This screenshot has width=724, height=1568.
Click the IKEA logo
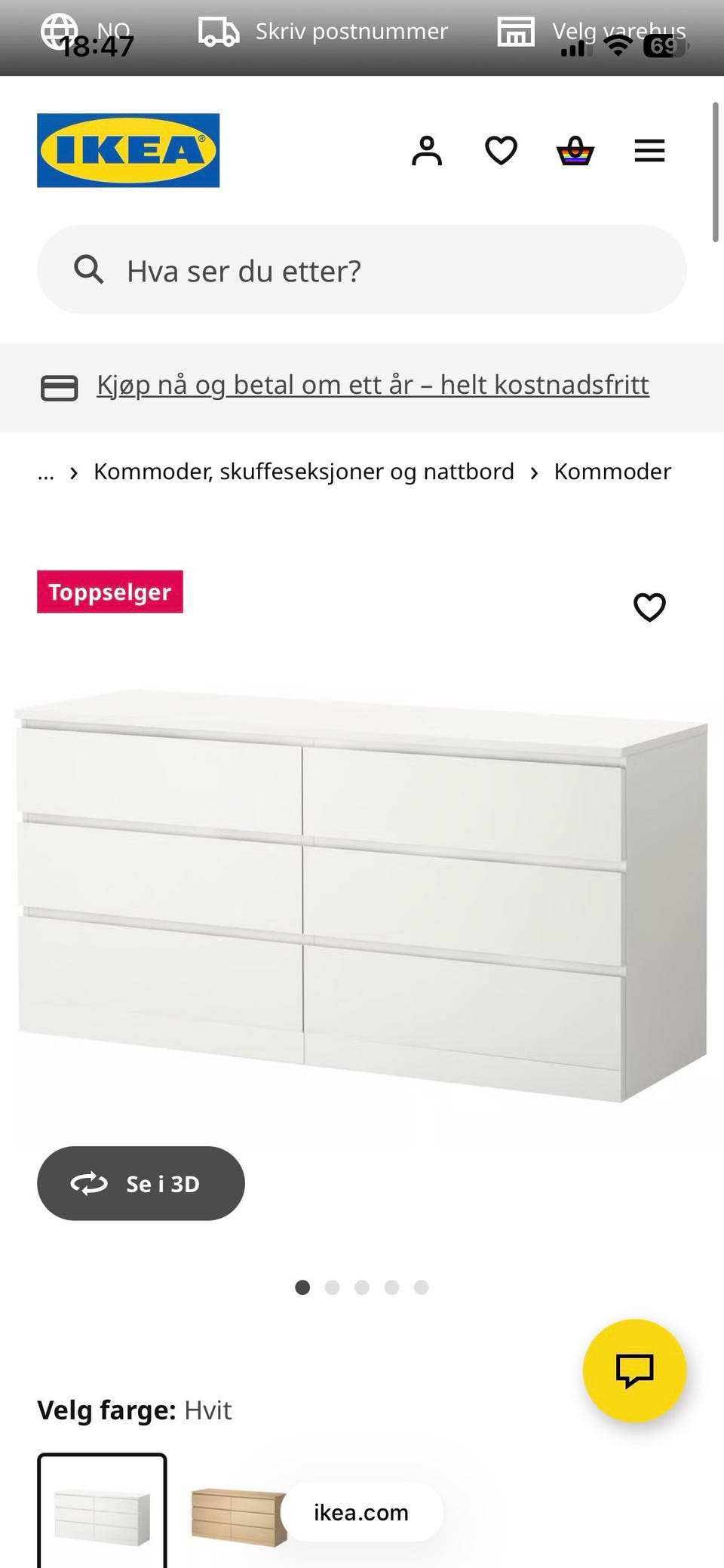(127, 148)
